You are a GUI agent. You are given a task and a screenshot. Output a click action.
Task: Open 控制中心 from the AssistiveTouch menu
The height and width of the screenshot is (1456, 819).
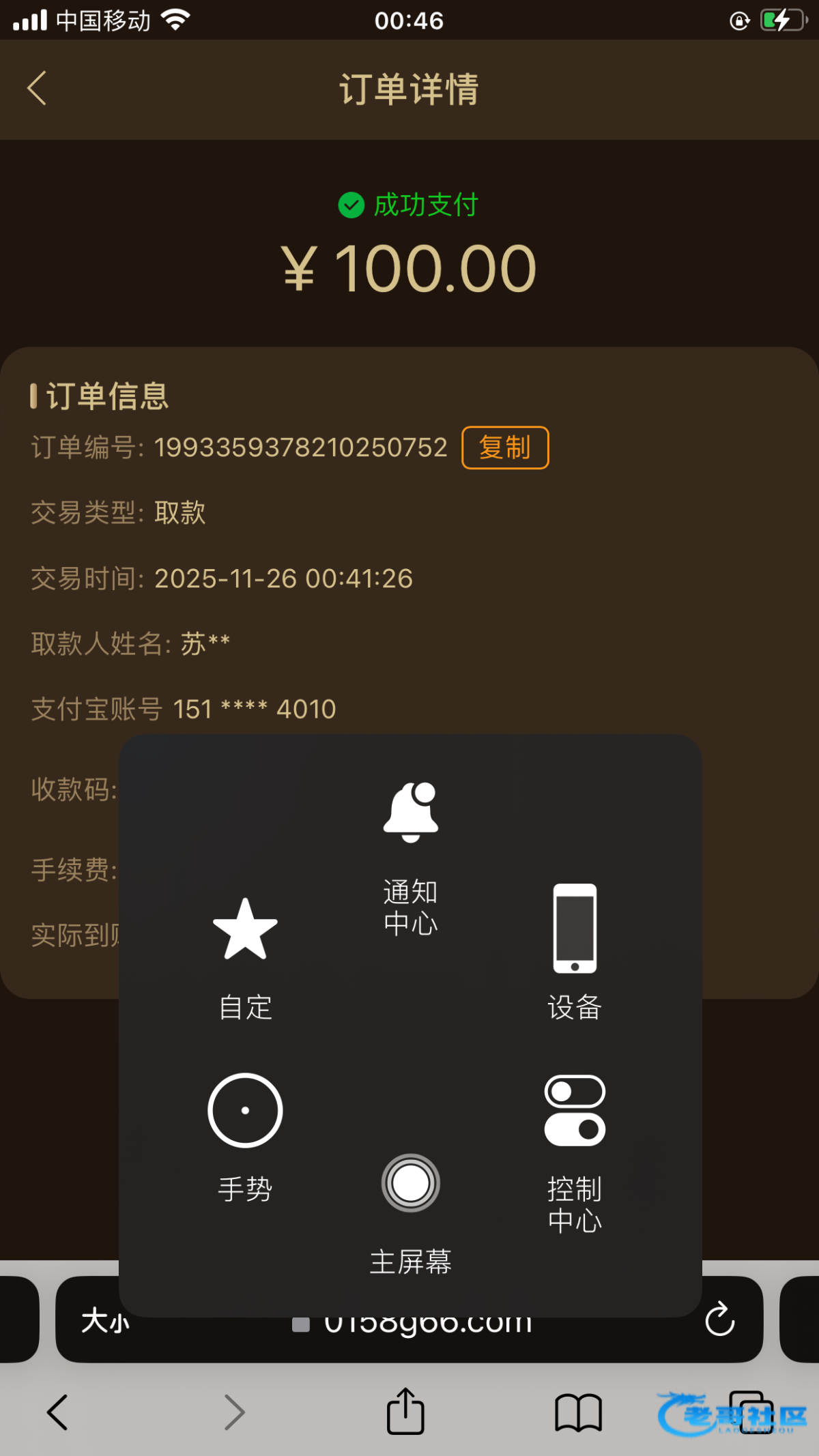point(575,1154)
